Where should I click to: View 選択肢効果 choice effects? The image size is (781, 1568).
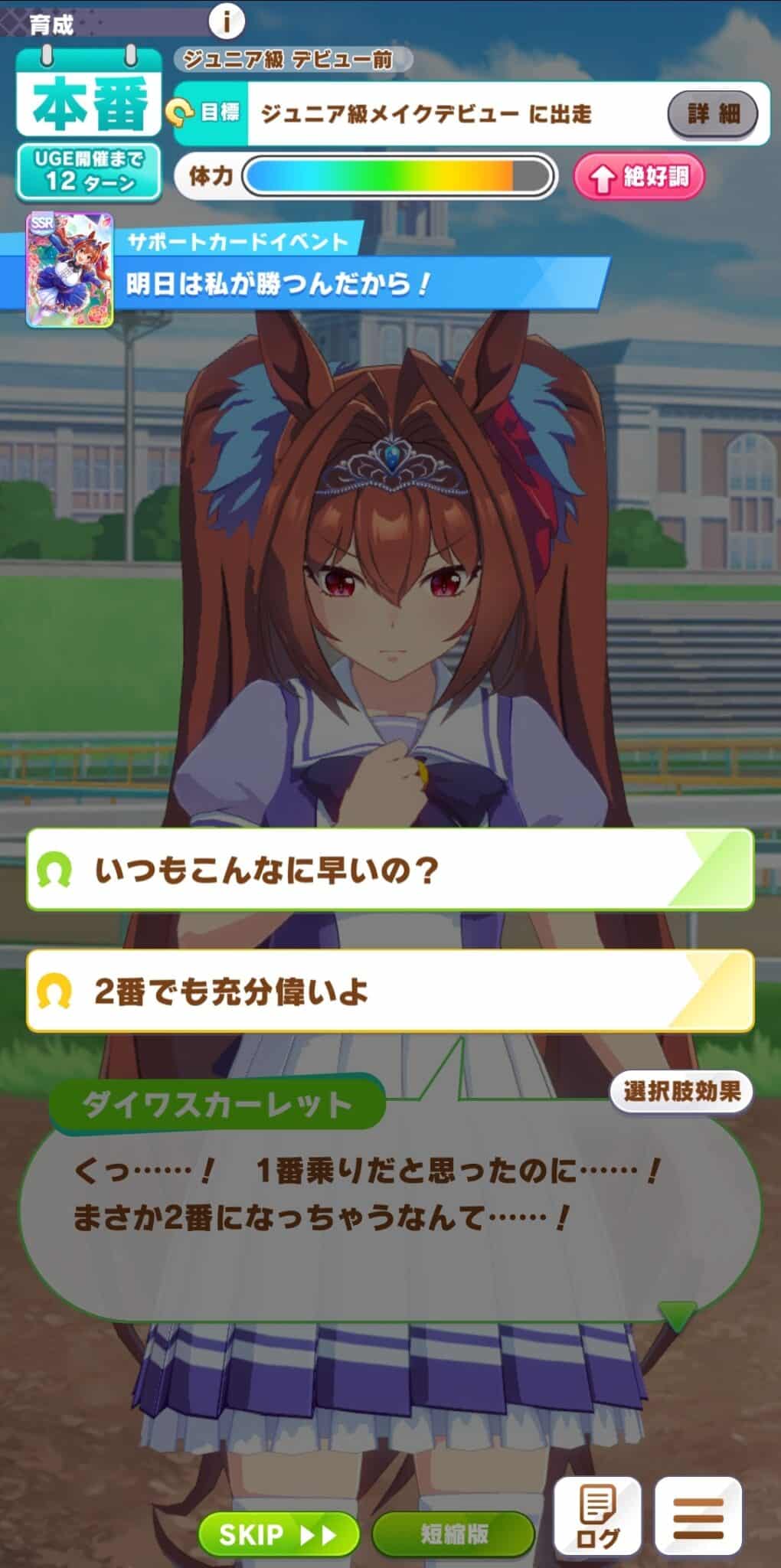pos(681,1091)
